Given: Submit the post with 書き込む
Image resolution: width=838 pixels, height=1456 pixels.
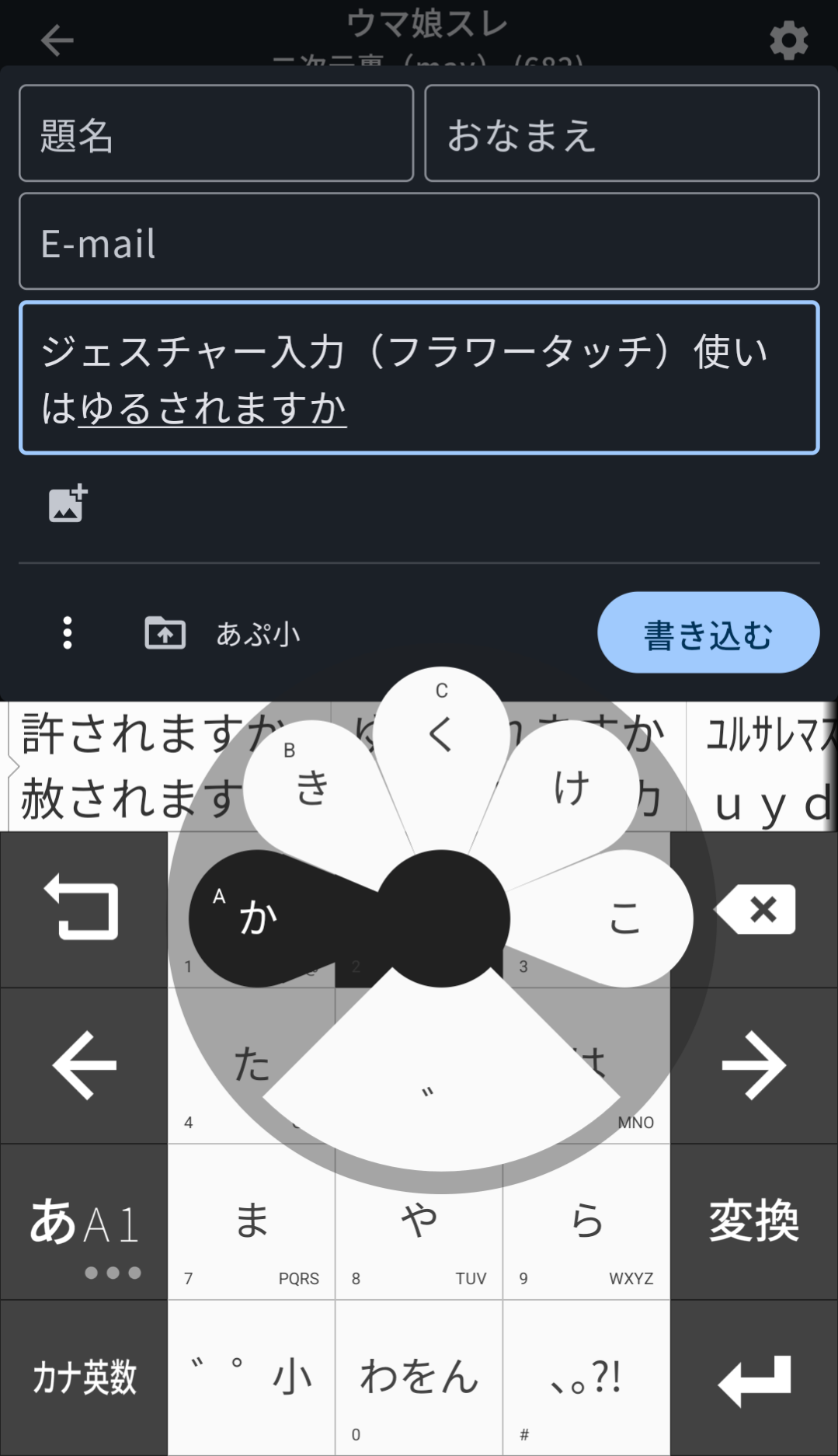Looking at the screenshot, I should [708, 633].
